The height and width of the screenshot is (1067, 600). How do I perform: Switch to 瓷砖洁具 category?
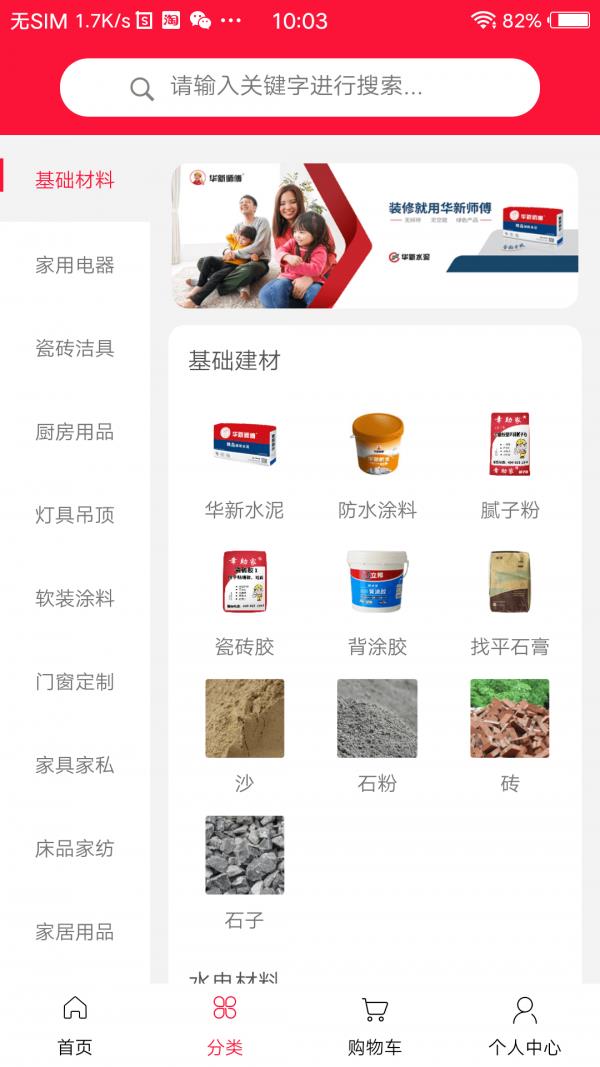click(x=75, y=348)
